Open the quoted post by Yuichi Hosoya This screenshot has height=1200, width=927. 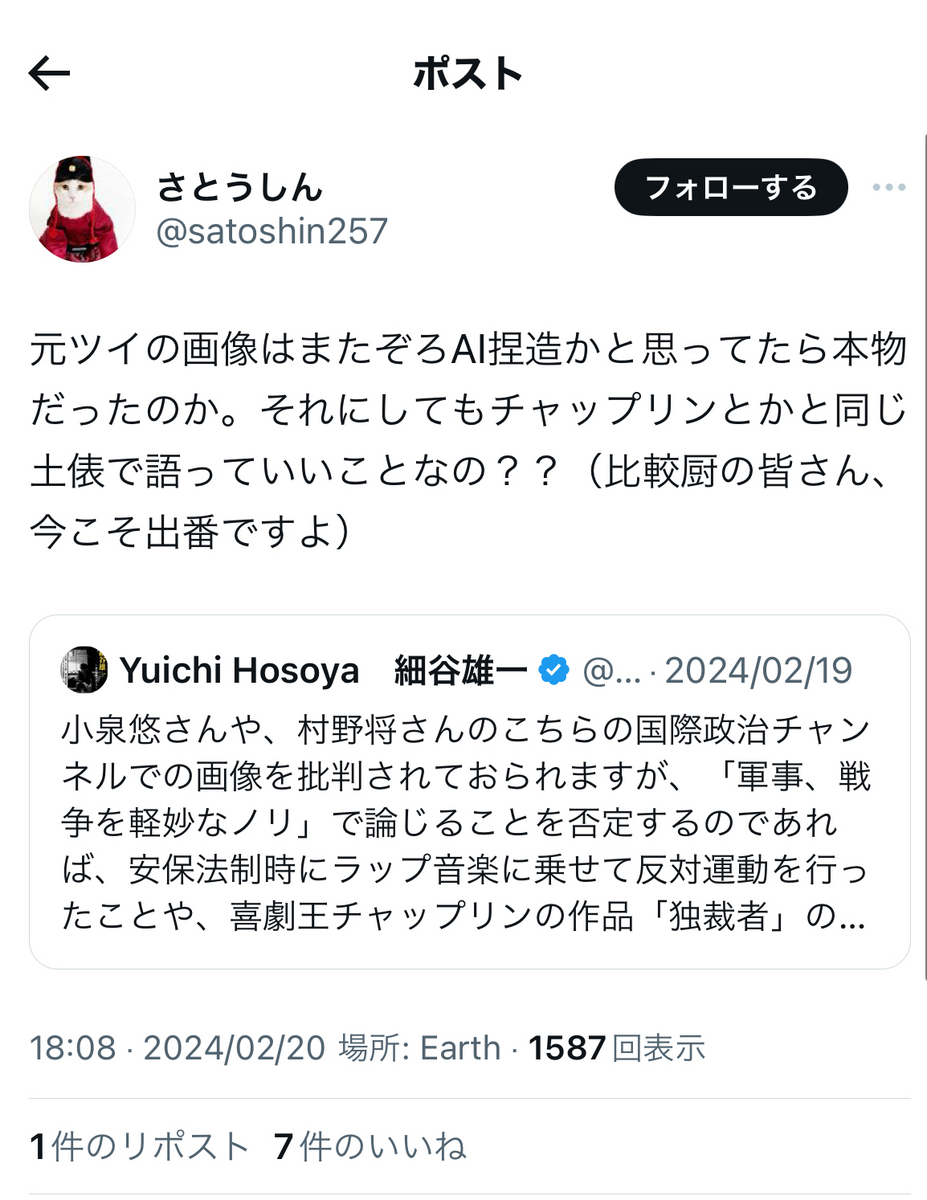point(469,792)
